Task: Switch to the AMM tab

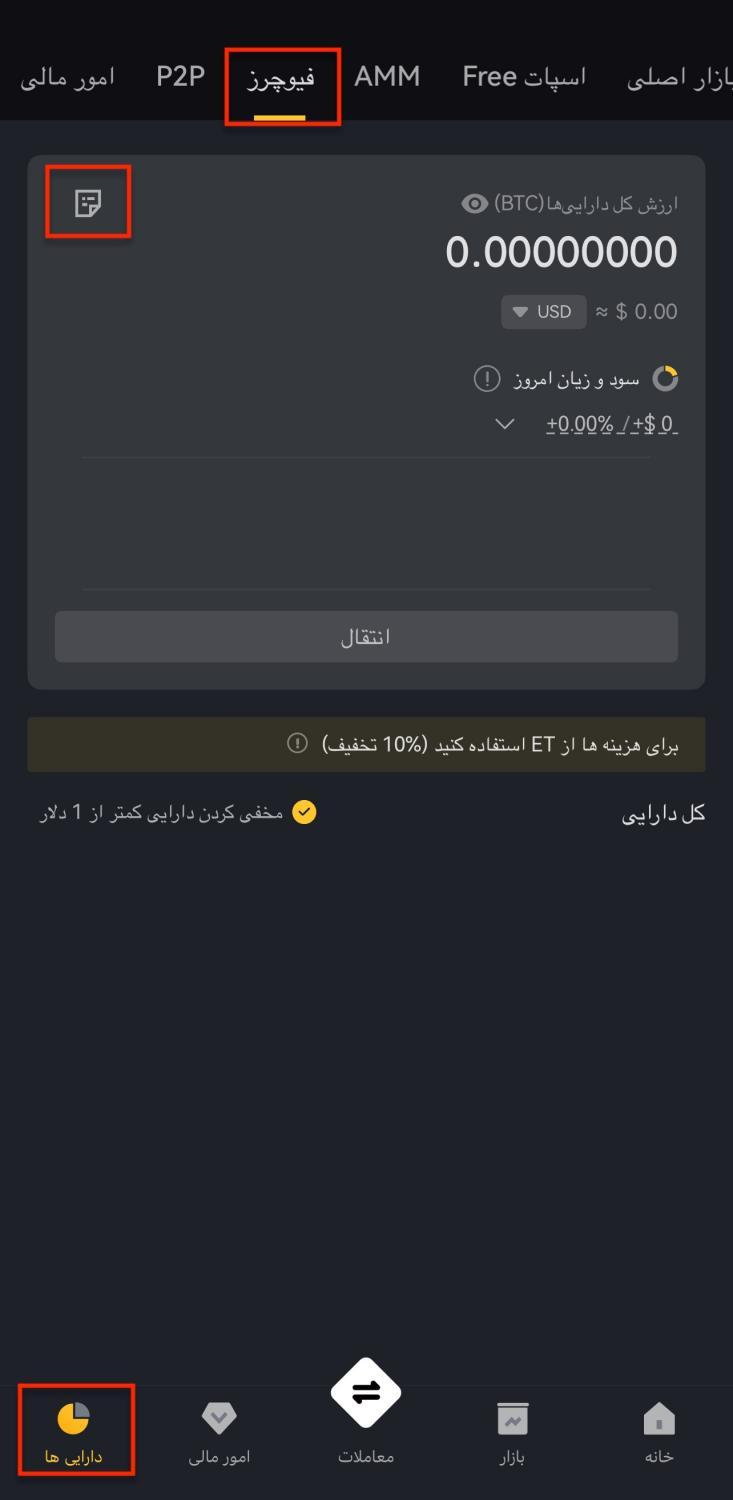Action: [x=387, y=77]
